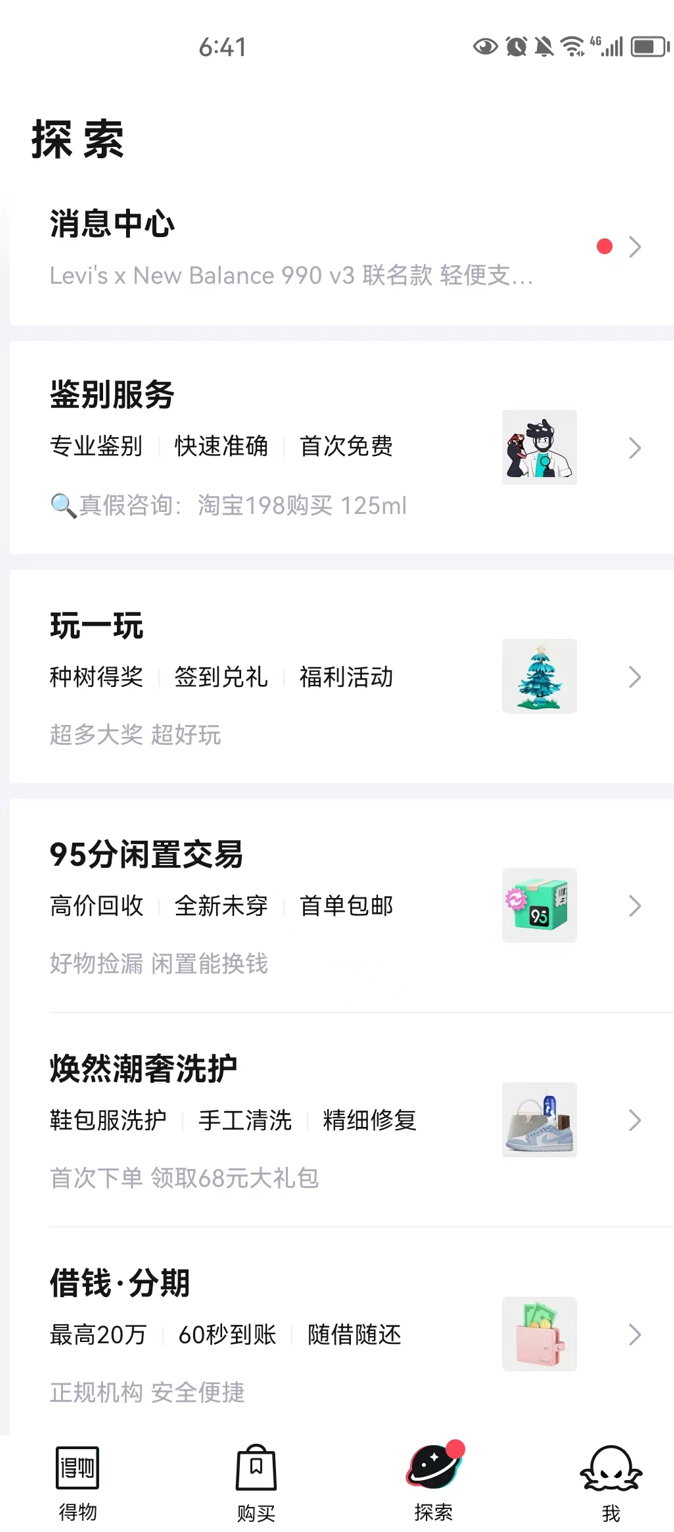The image size is (674, 1532).
Task: Select the 探索 explore tab
Action: click(x=433, y=1484)
